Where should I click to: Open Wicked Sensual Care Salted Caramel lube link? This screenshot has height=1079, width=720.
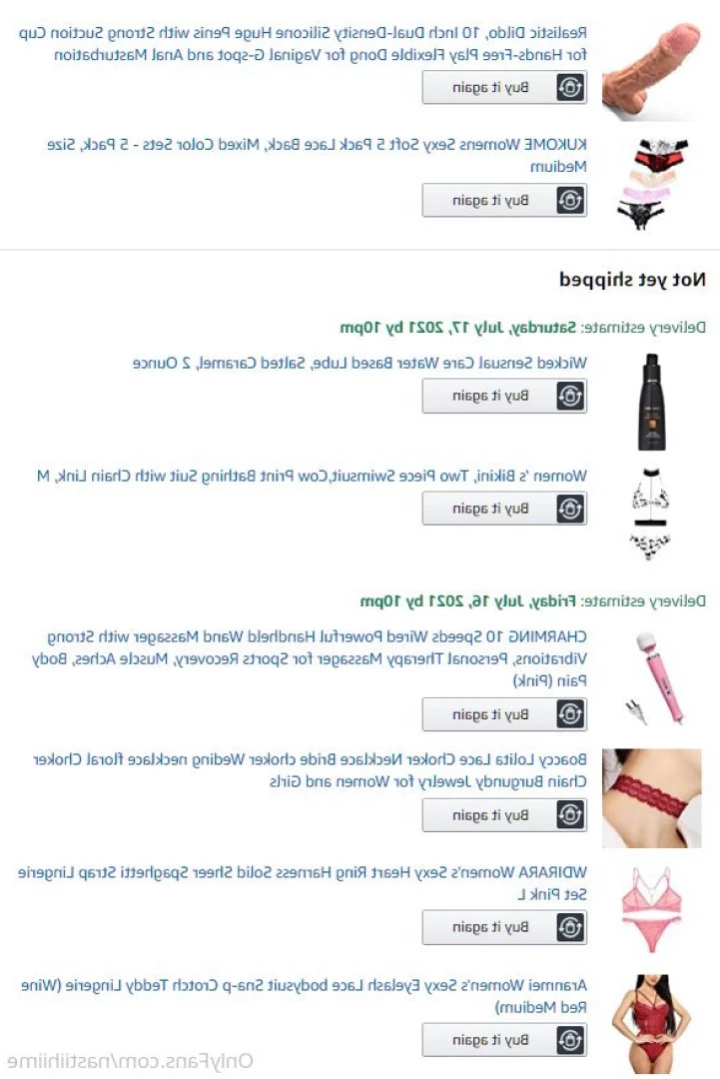tap(360, 363)
